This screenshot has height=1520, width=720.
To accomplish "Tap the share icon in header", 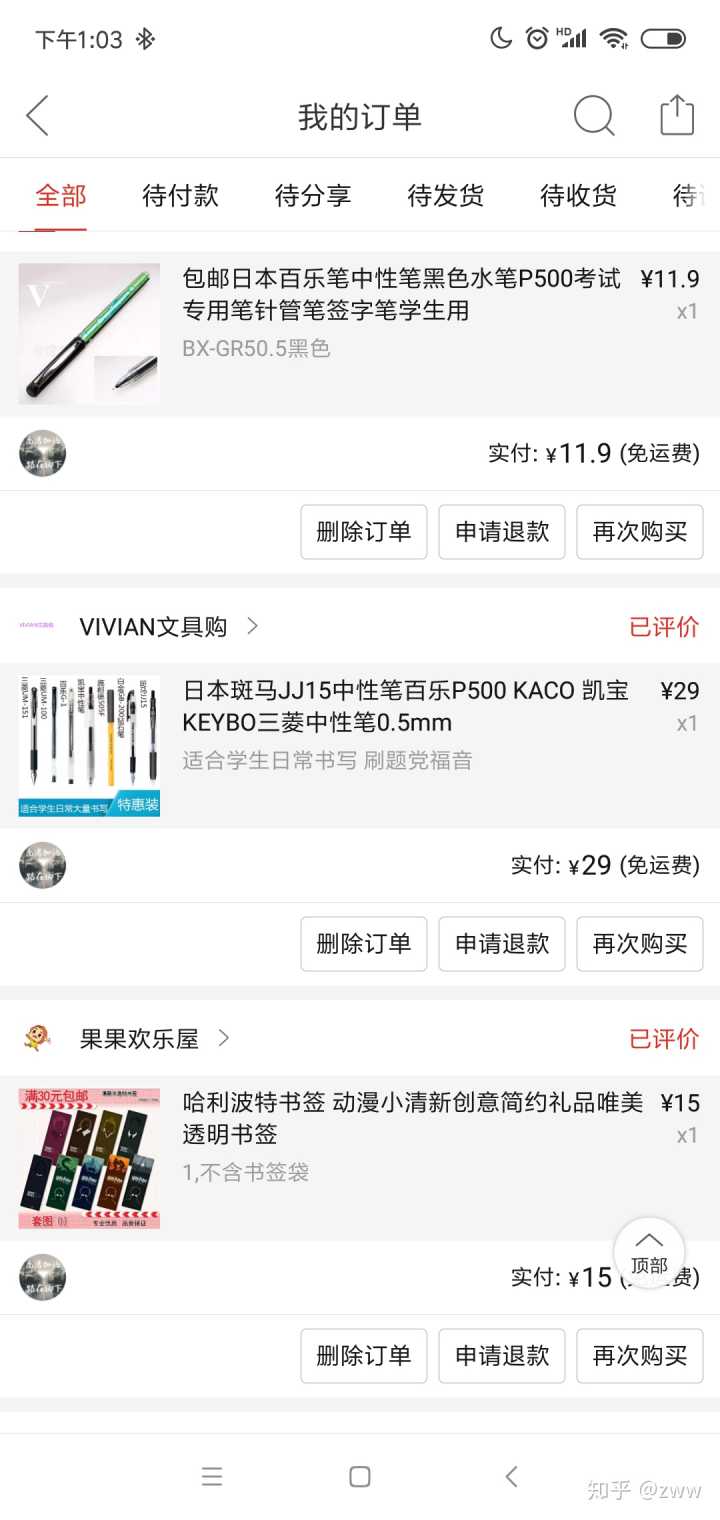I will click(677, 115).
